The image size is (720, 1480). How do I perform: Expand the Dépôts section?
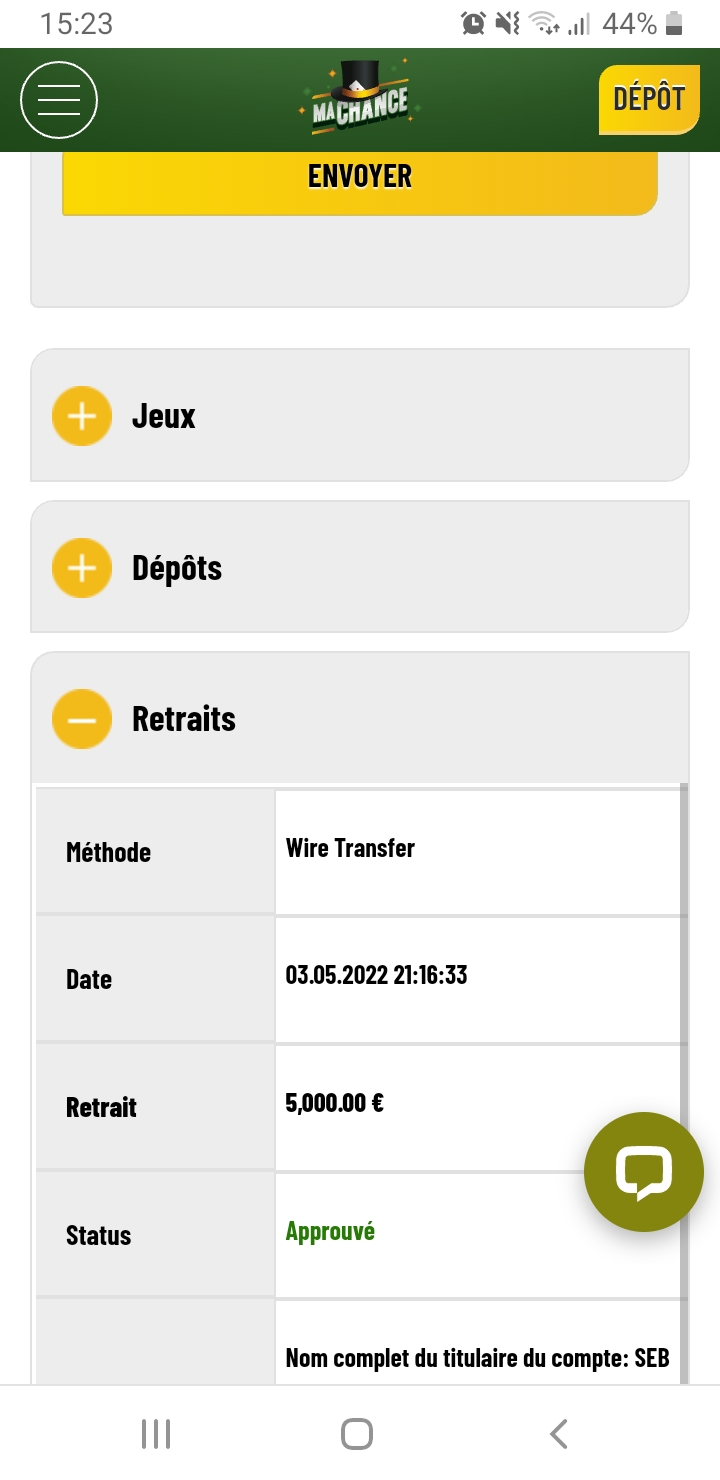point(82,568)
